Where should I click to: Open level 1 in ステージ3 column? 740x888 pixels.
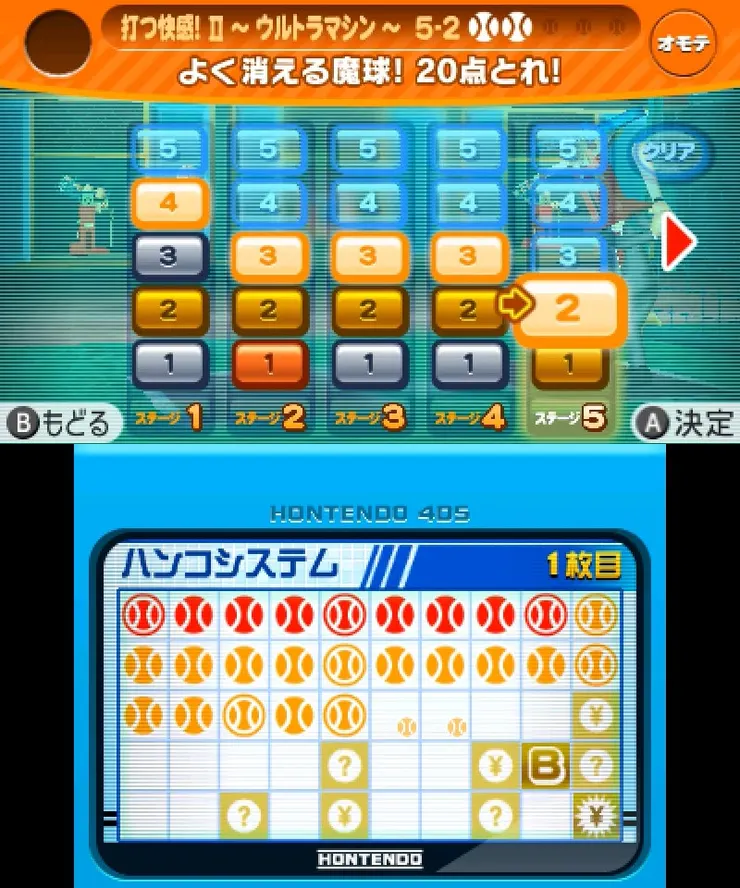click(368, 364)
